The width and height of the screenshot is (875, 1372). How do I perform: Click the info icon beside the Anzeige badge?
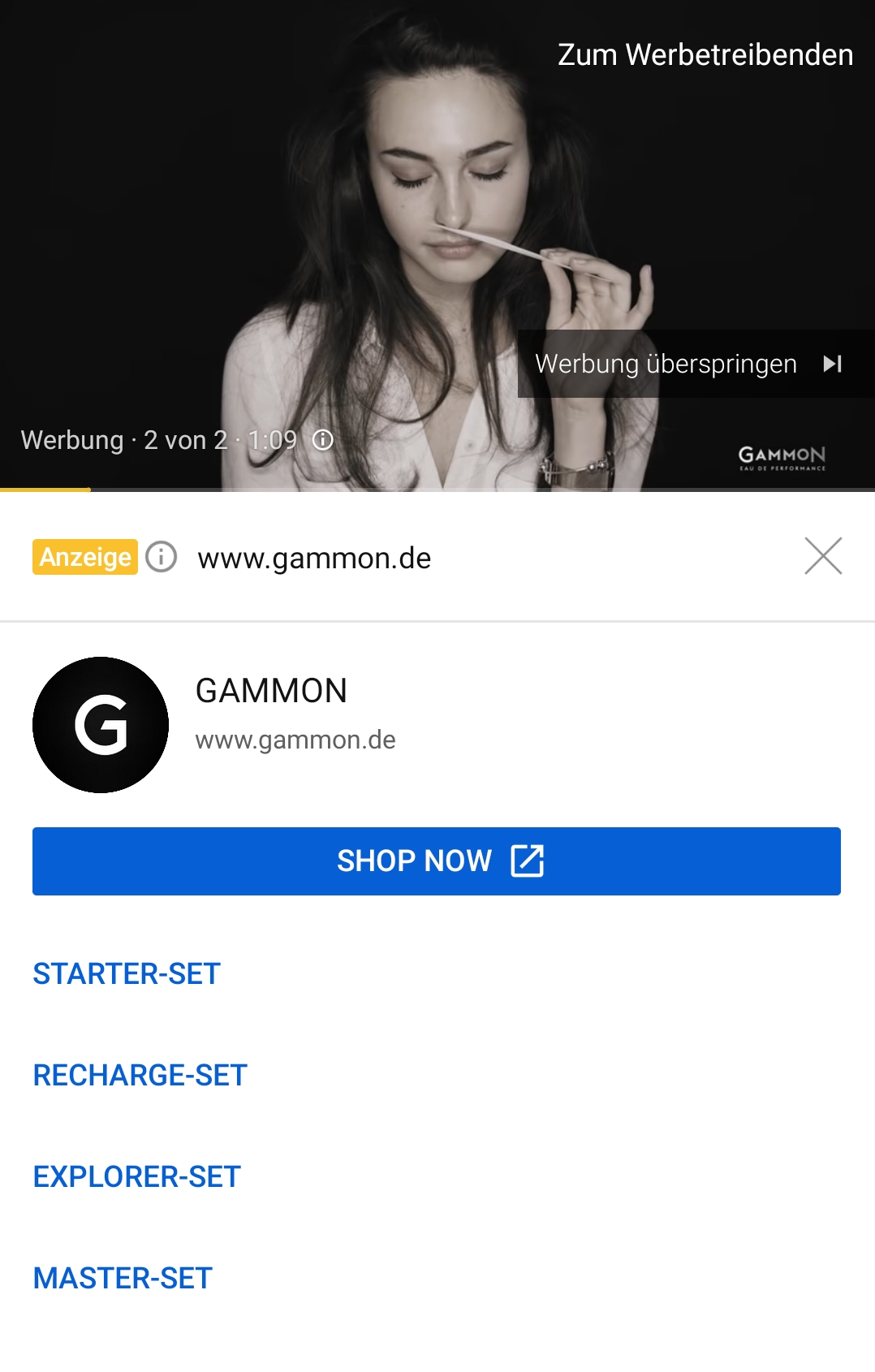(161, 557)
